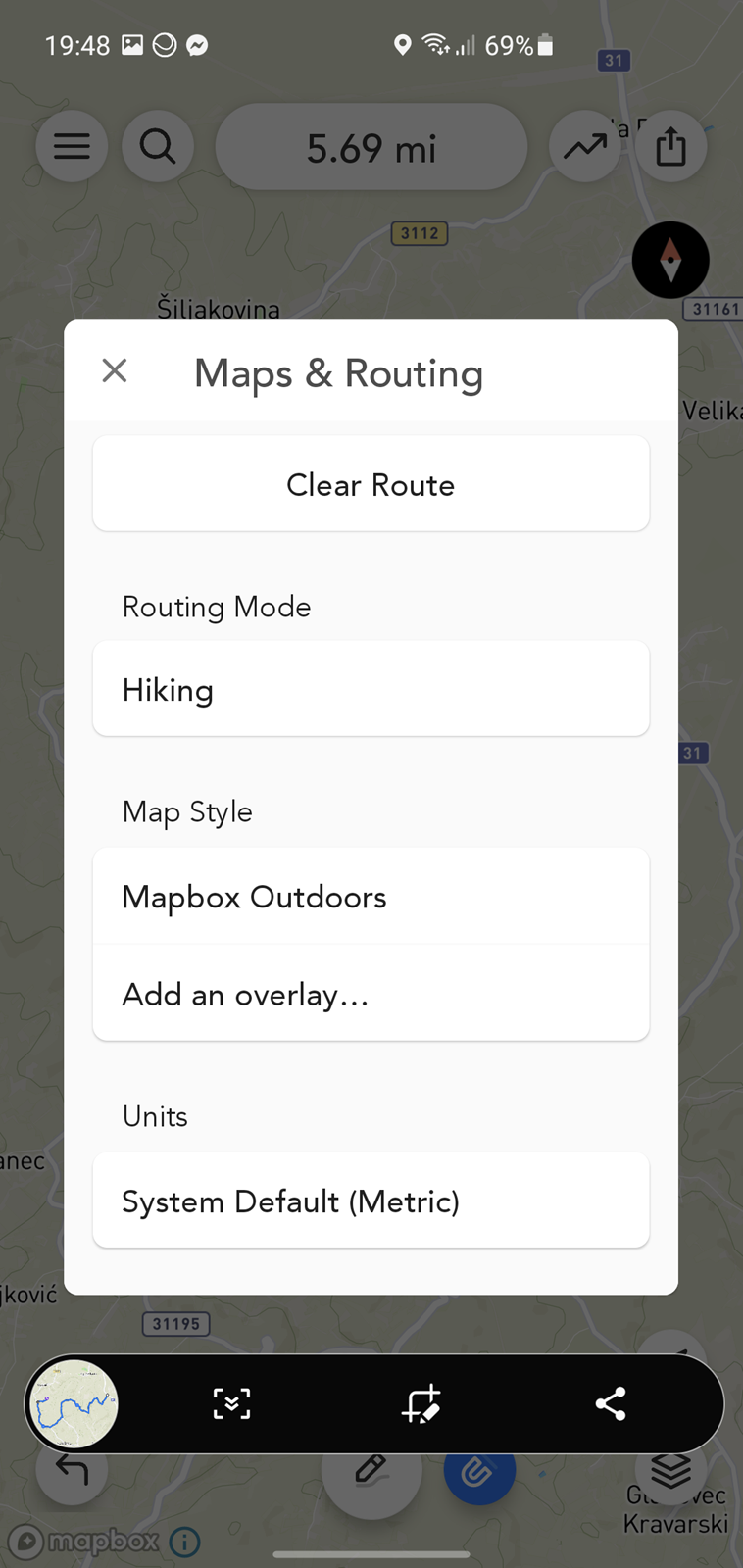Image resolution: width=743 pixels, height=1568 pixels.
Task: Tap the Clear Route button
Action: (x=371, y=484)
